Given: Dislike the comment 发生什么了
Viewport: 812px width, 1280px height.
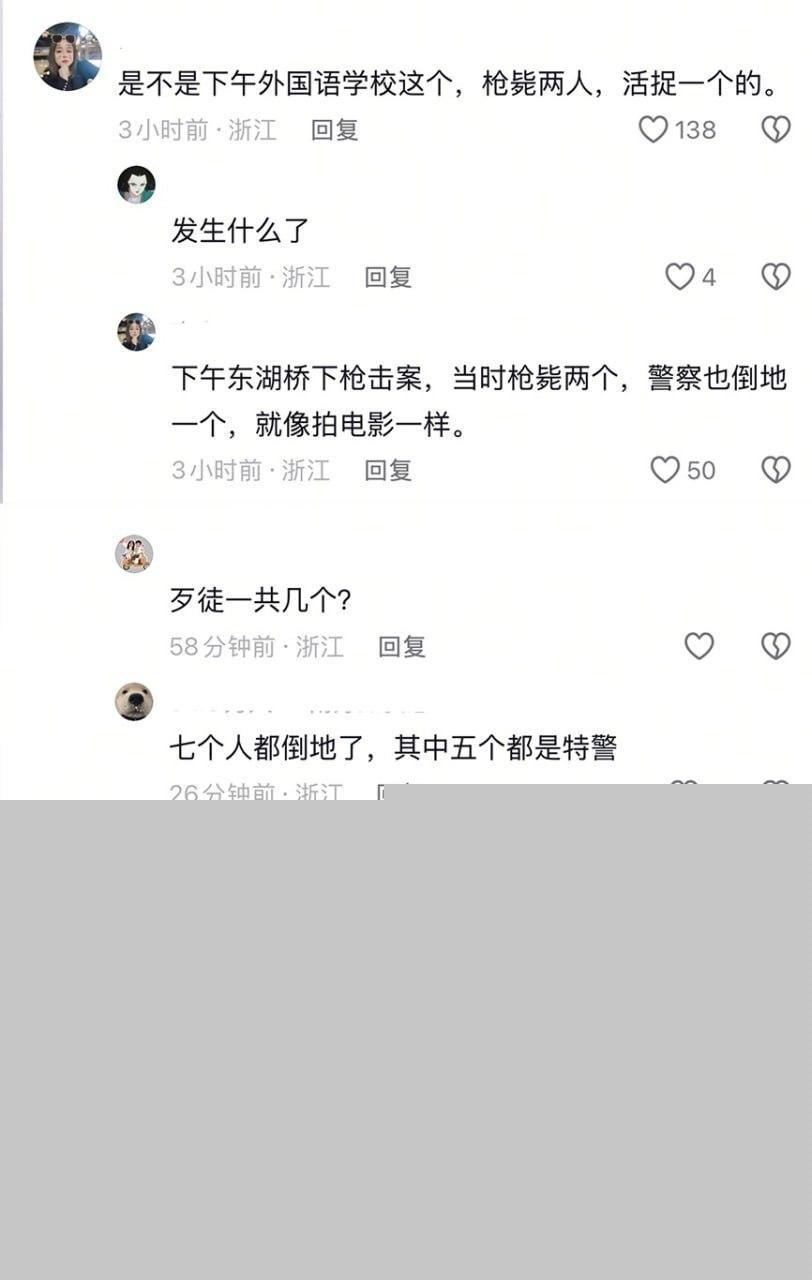Looking at the screenshot, I should [776, 277].
